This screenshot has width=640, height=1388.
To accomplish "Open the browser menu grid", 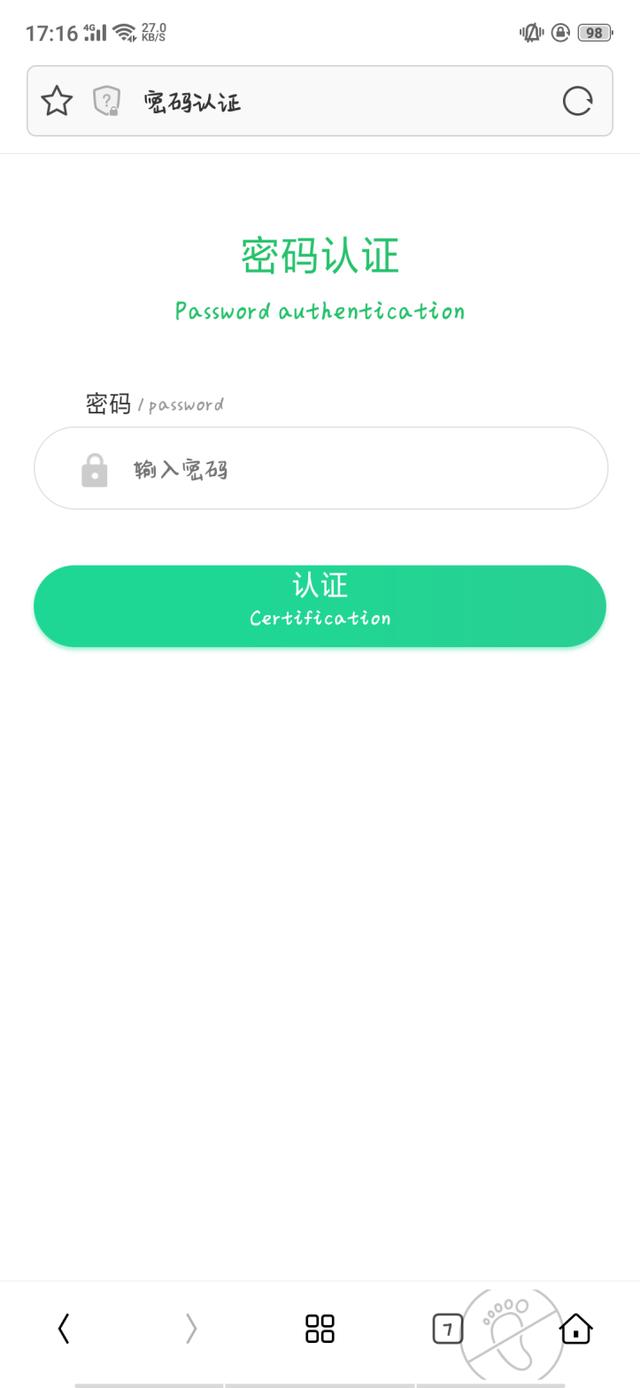I will 320,1328.
